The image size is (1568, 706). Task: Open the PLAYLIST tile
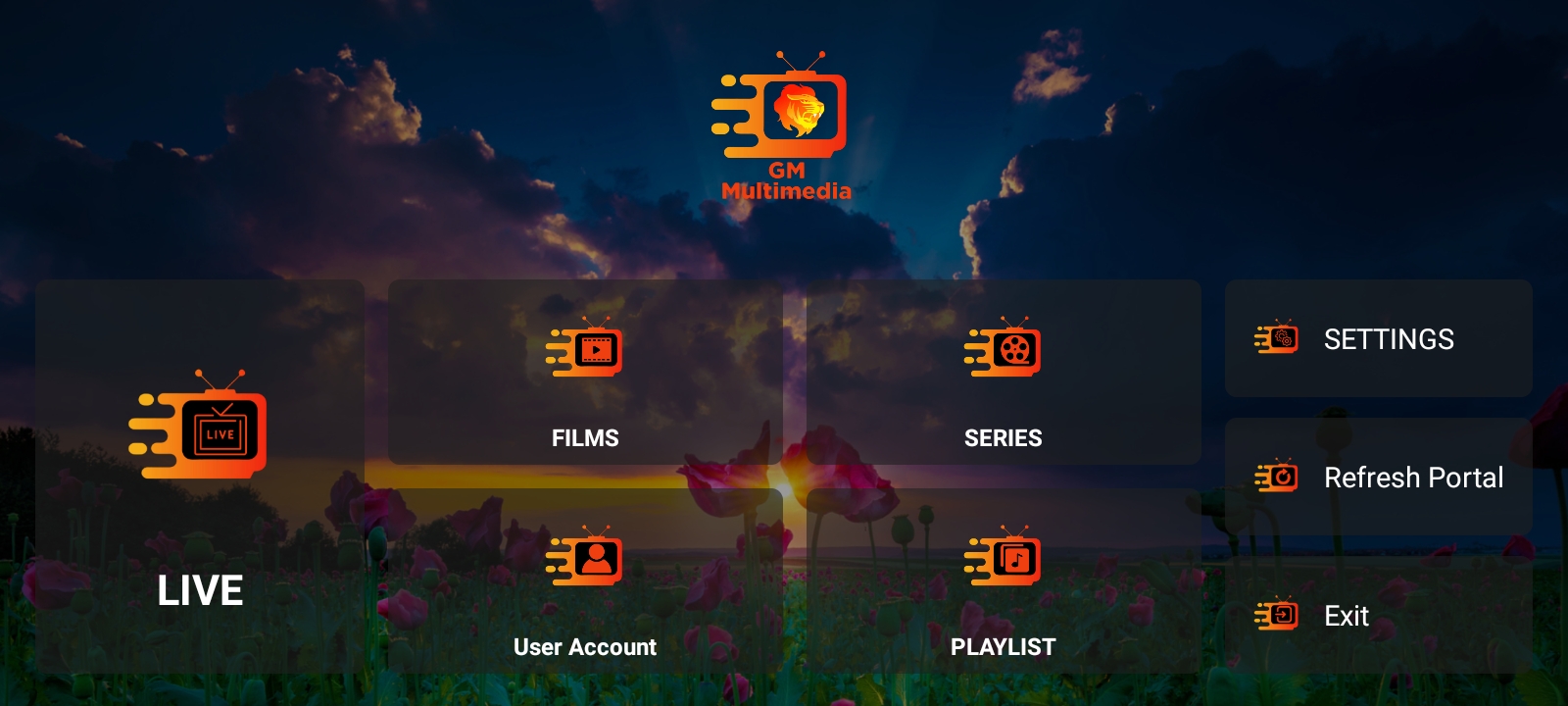tap(1003, 580)
